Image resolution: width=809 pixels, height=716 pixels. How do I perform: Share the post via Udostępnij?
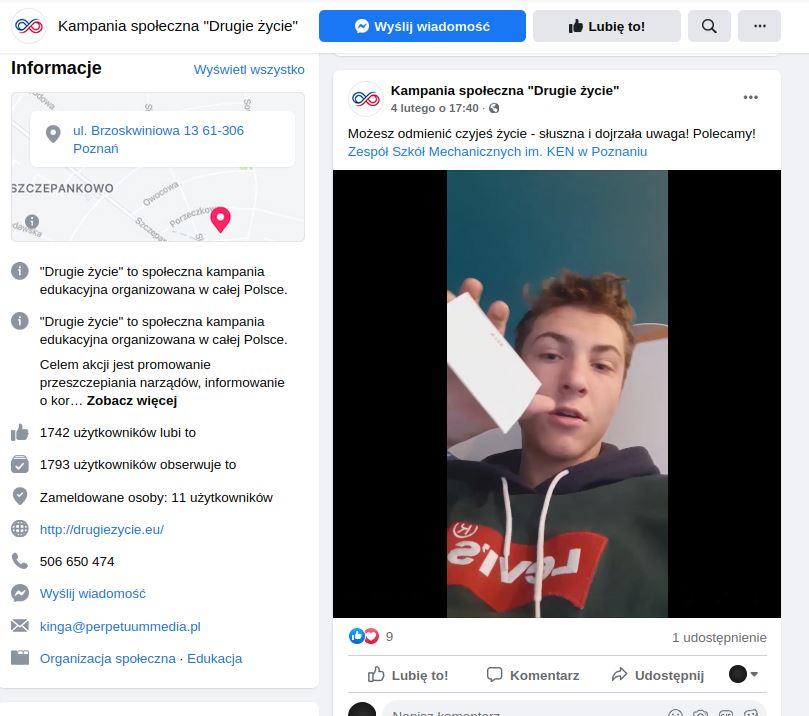click(x=657, y=675)
